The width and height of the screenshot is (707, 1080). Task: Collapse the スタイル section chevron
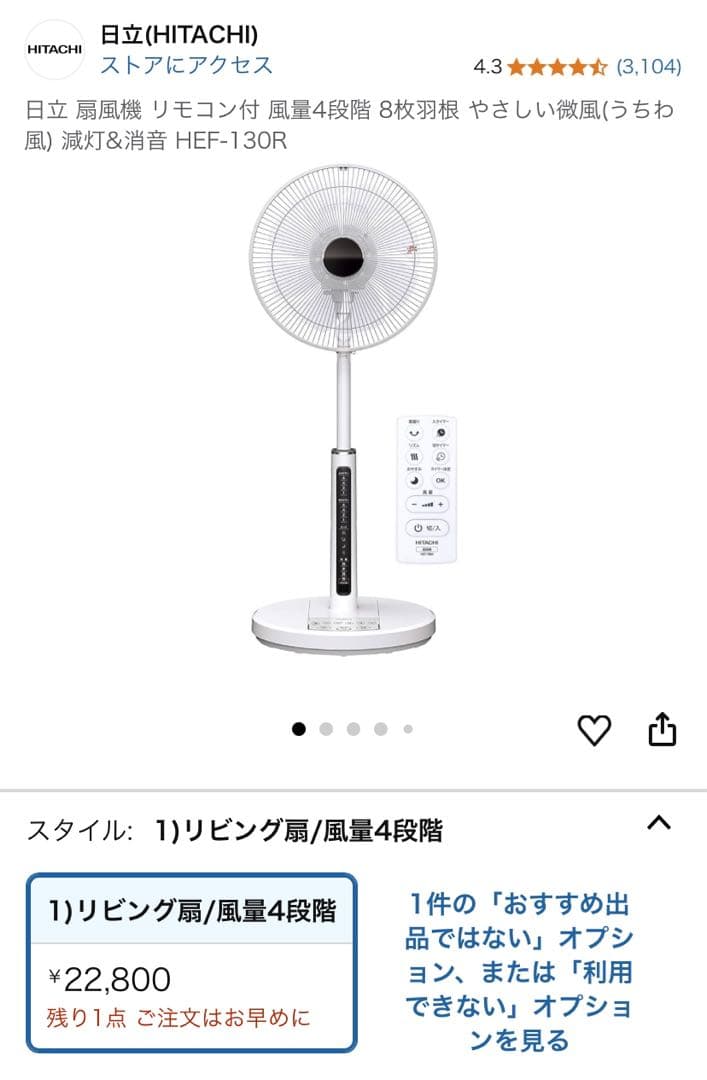659,822
